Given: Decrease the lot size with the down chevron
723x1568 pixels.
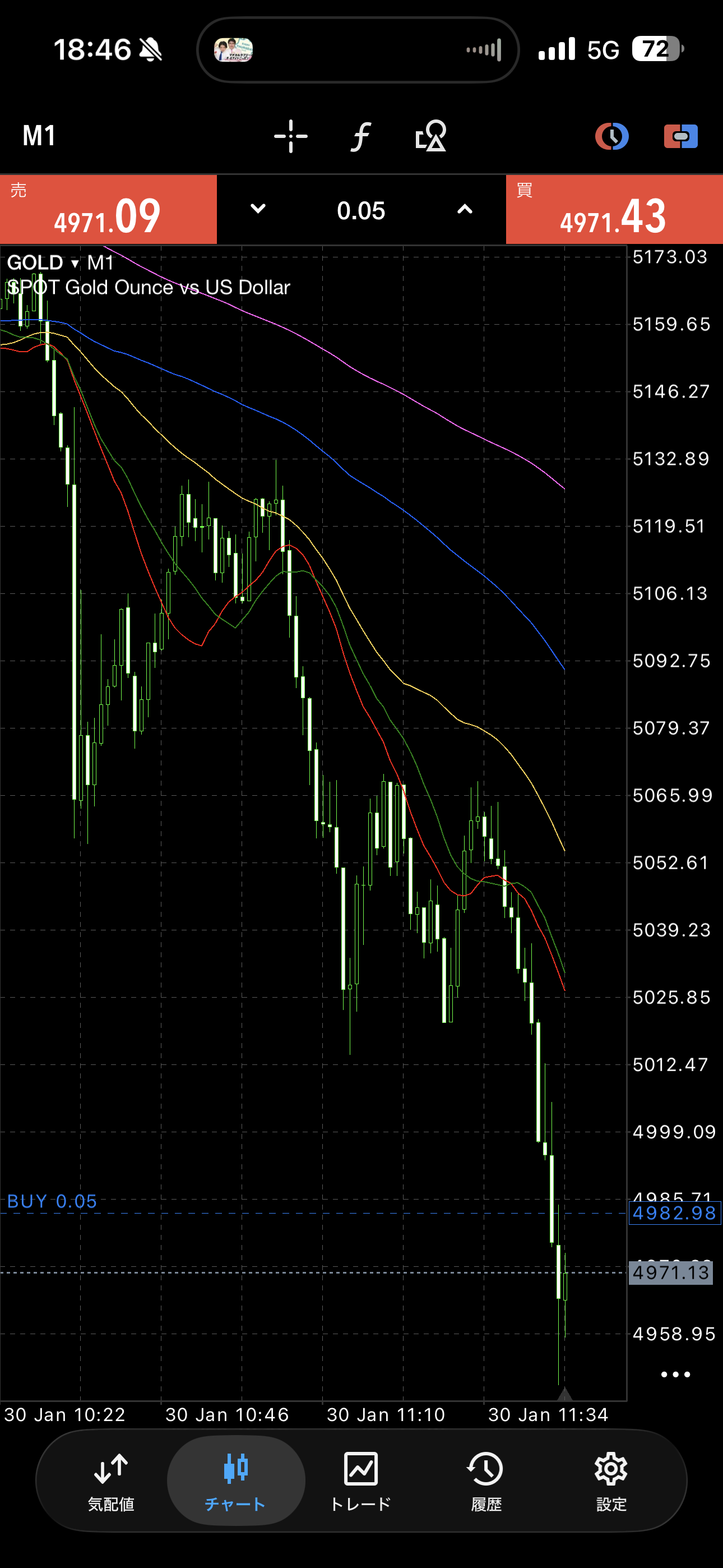Looking at the screenshot, I should (258, 209).
